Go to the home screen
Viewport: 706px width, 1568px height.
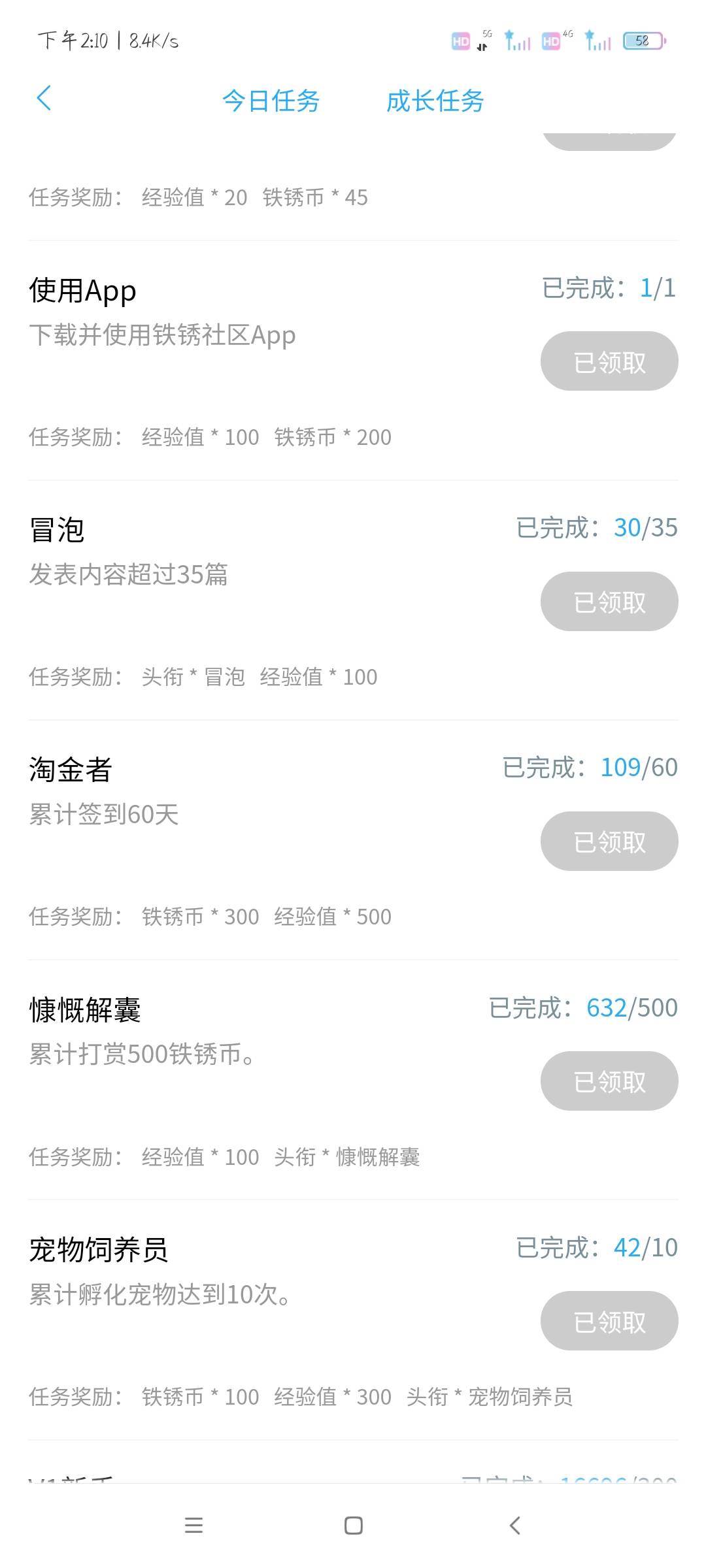(353, 1526)
